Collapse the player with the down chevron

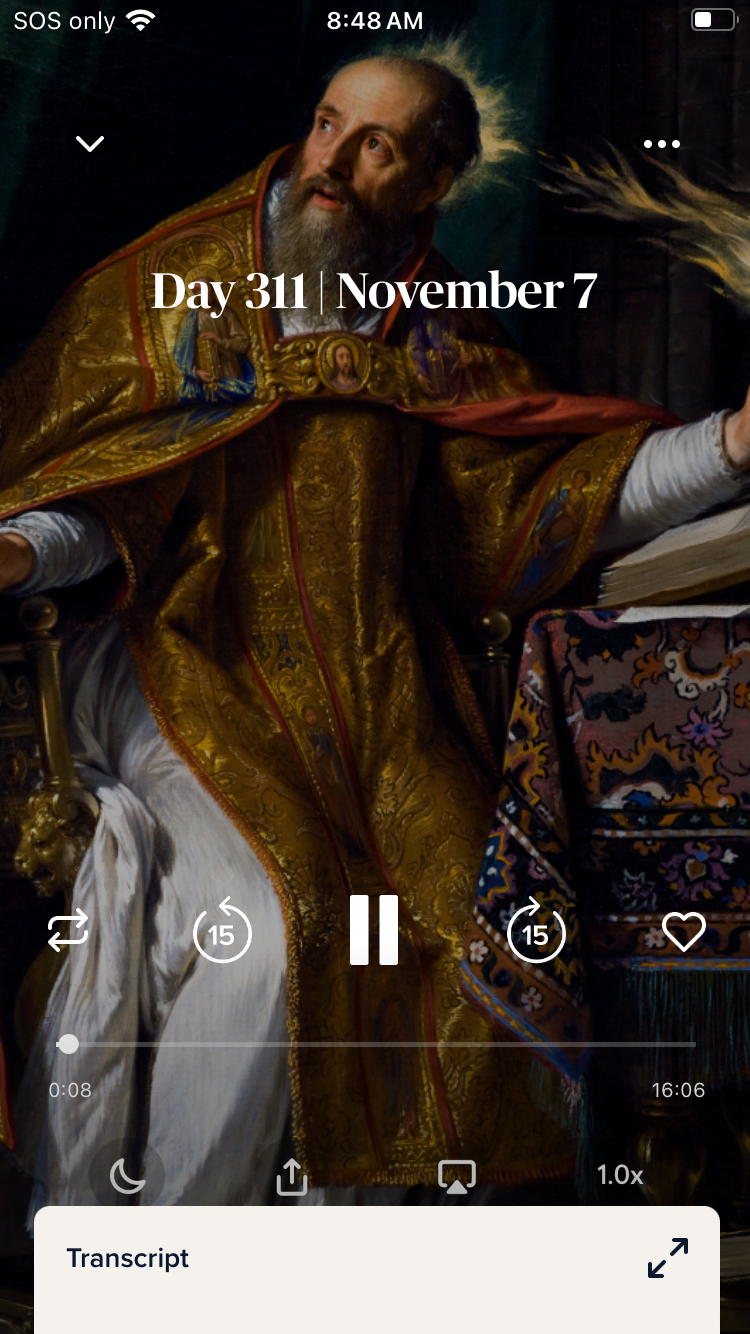pos(90,144)
